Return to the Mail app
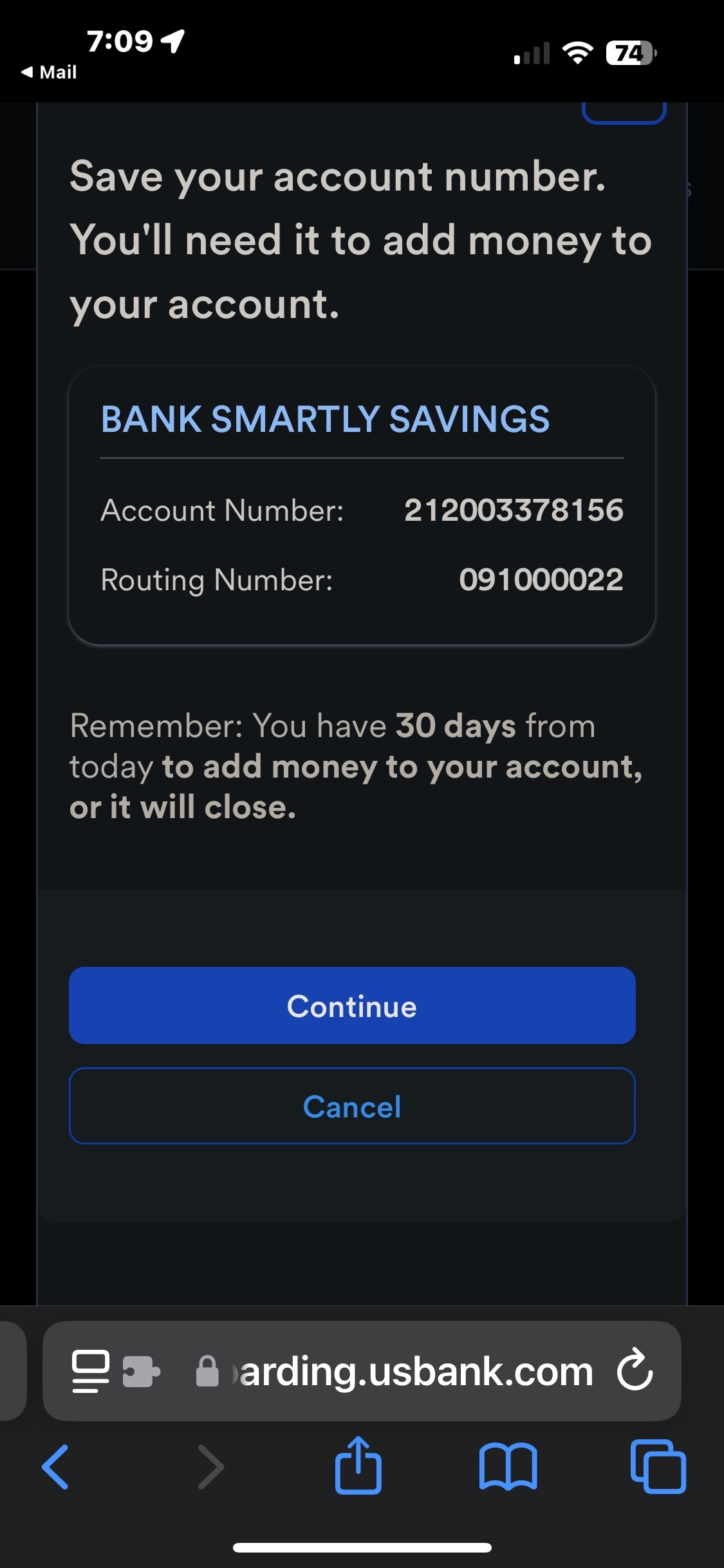This screenshot has height=1568, width=724. [49, 72]
